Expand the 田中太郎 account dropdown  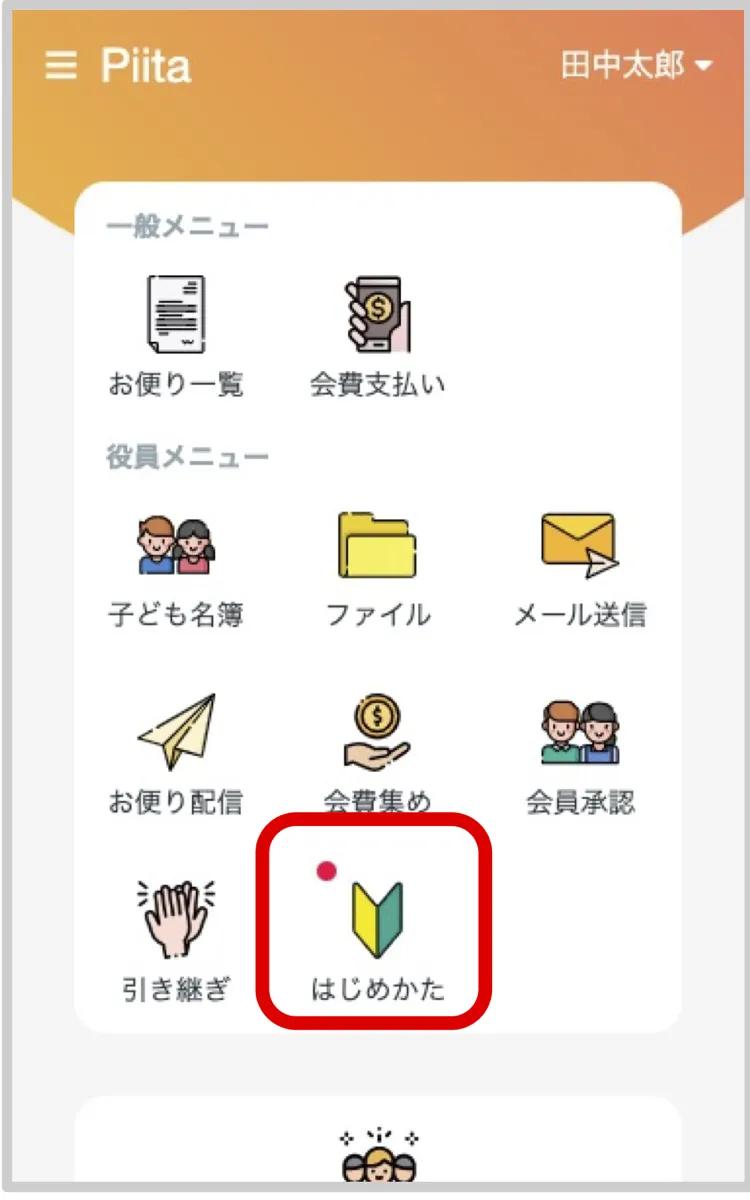tap(637, 66)
